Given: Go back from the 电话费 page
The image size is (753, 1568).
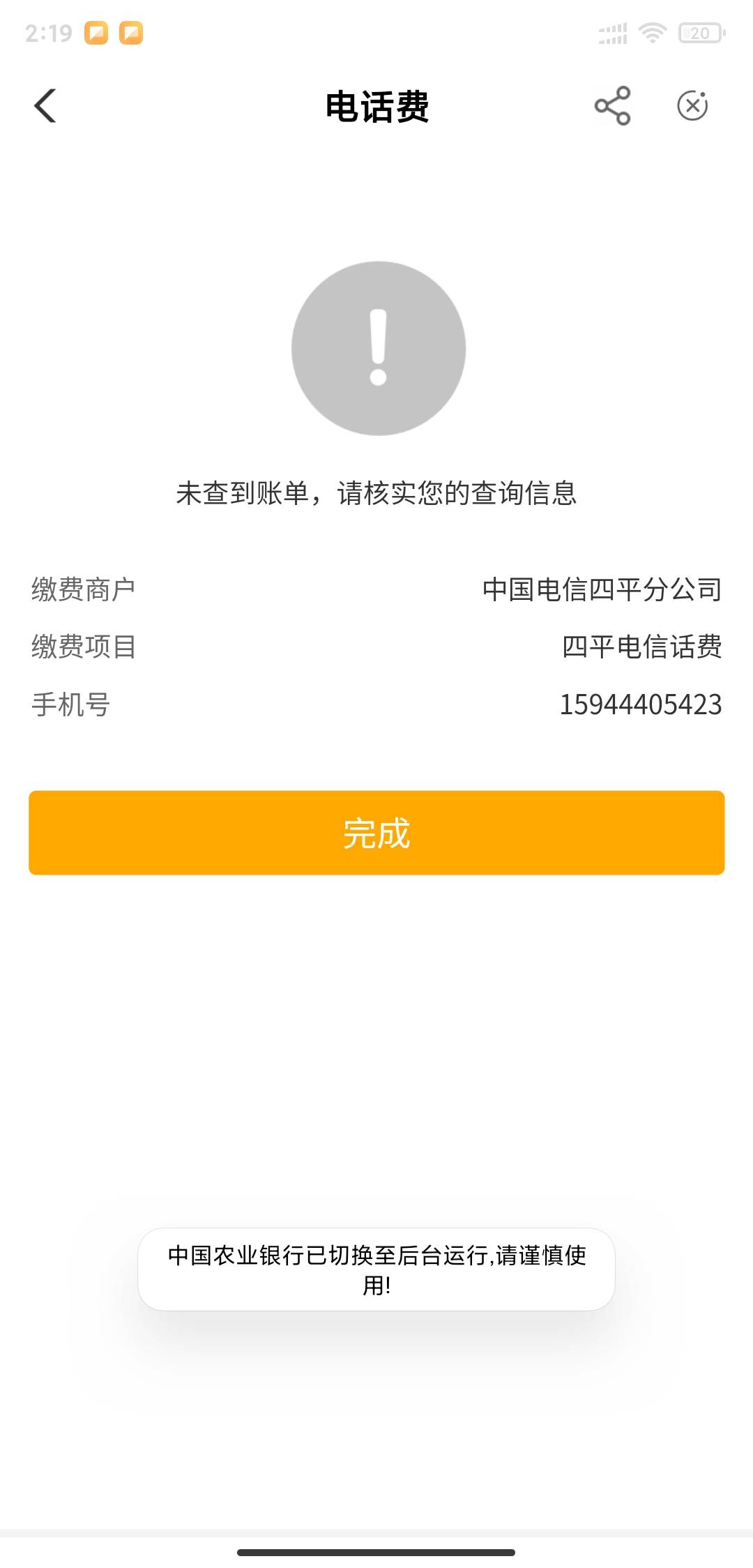Looking at the screenshot, I should 45,106.
